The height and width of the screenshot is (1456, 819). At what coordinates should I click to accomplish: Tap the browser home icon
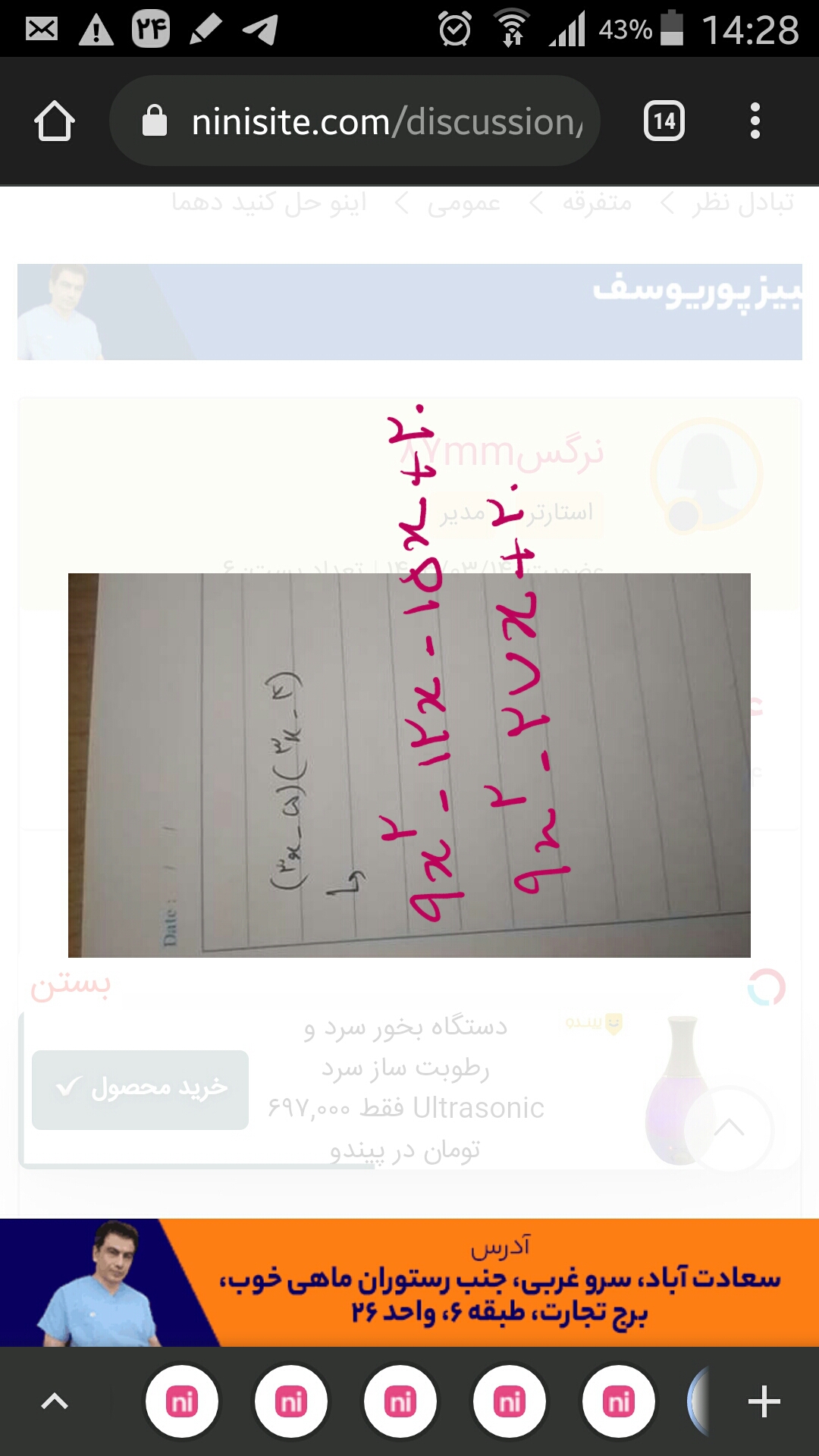click(55, 121)
